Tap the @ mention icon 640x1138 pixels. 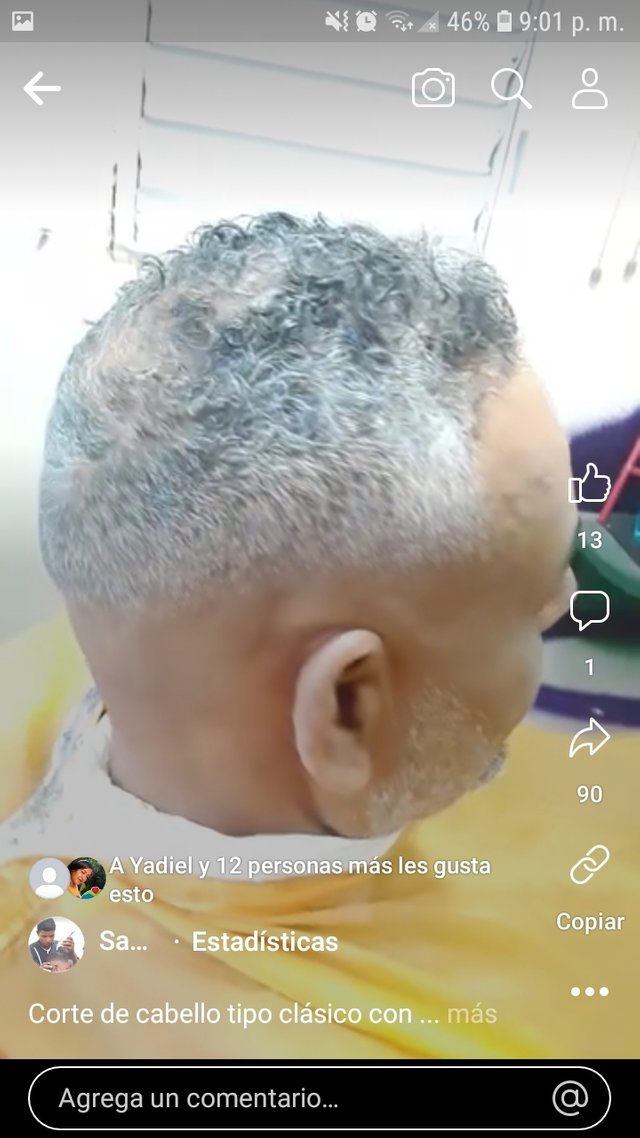tap(570, 1098)
